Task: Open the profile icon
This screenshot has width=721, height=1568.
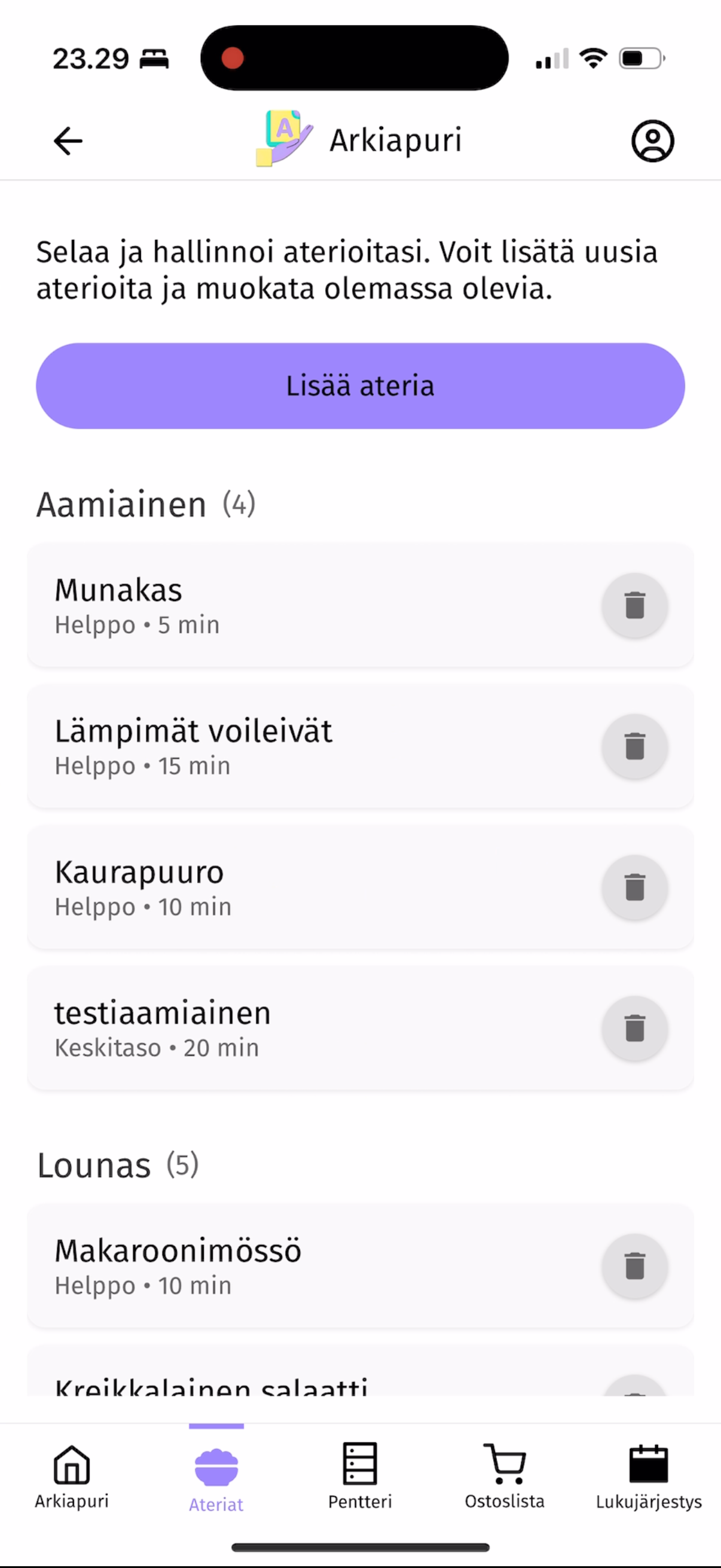Action: pyautogui.click(x=652, y=140)
